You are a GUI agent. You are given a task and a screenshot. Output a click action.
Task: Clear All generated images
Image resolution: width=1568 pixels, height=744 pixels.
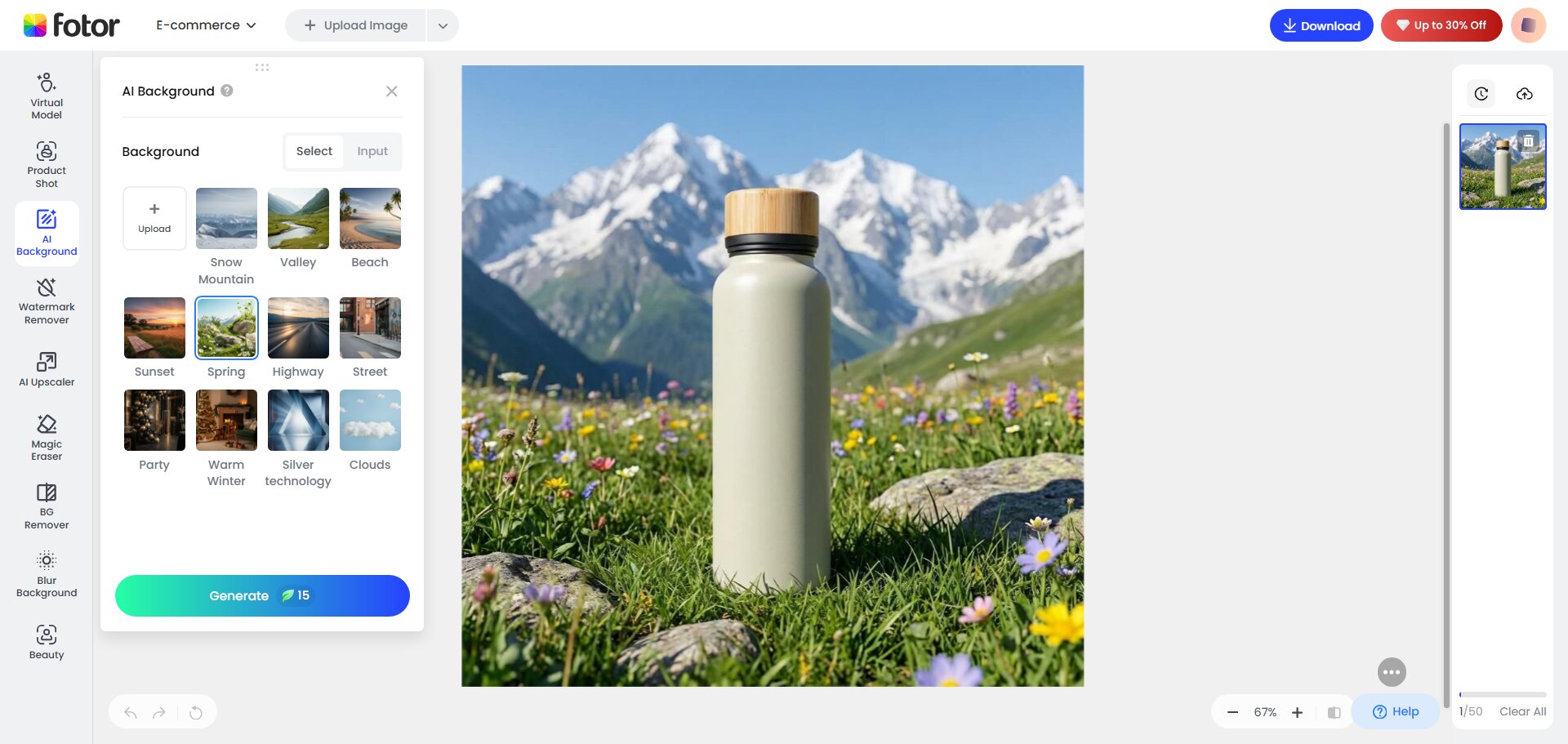1522,712
